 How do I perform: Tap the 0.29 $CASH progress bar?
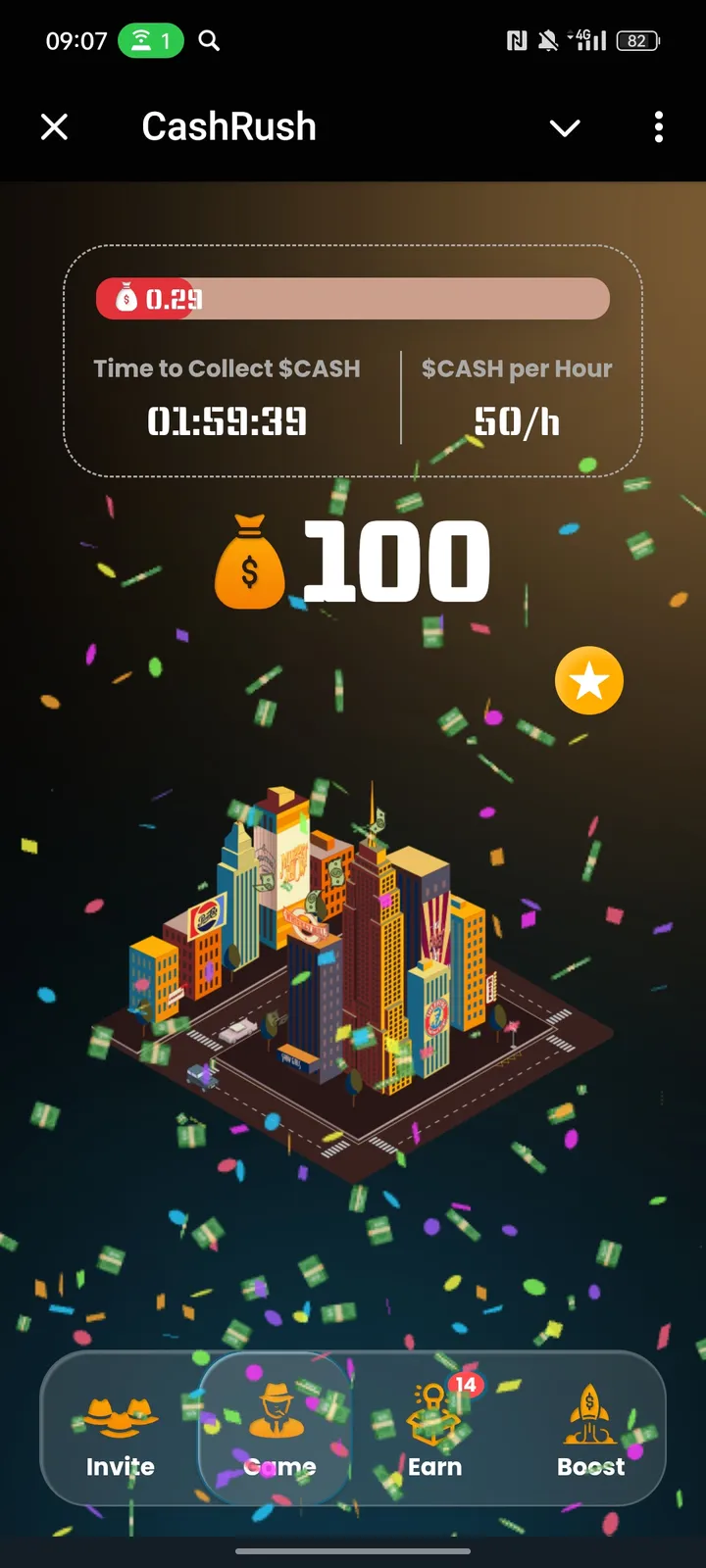(x=353, y=298)
